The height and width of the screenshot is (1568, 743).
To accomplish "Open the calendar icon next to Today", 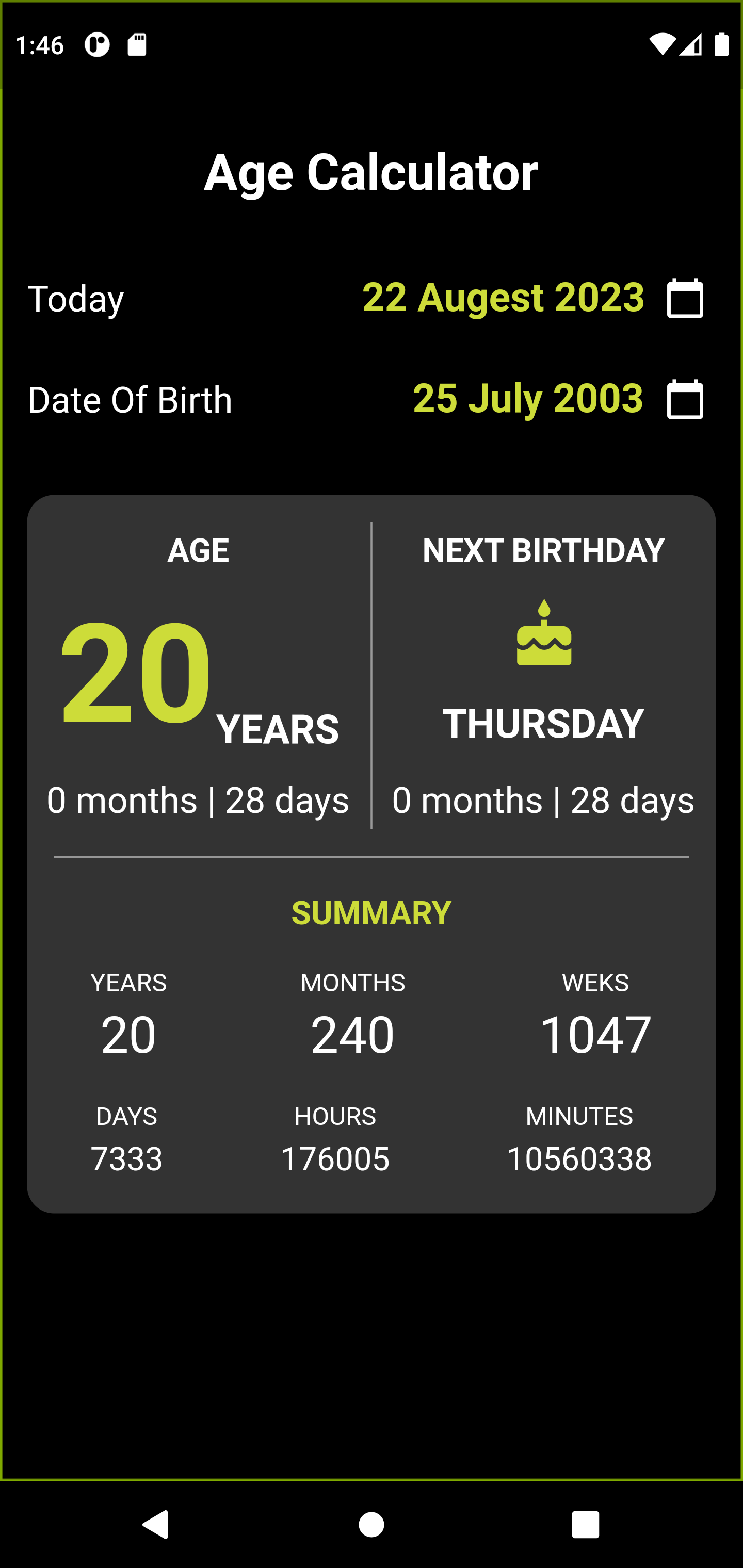I will (x=685, y=298).
